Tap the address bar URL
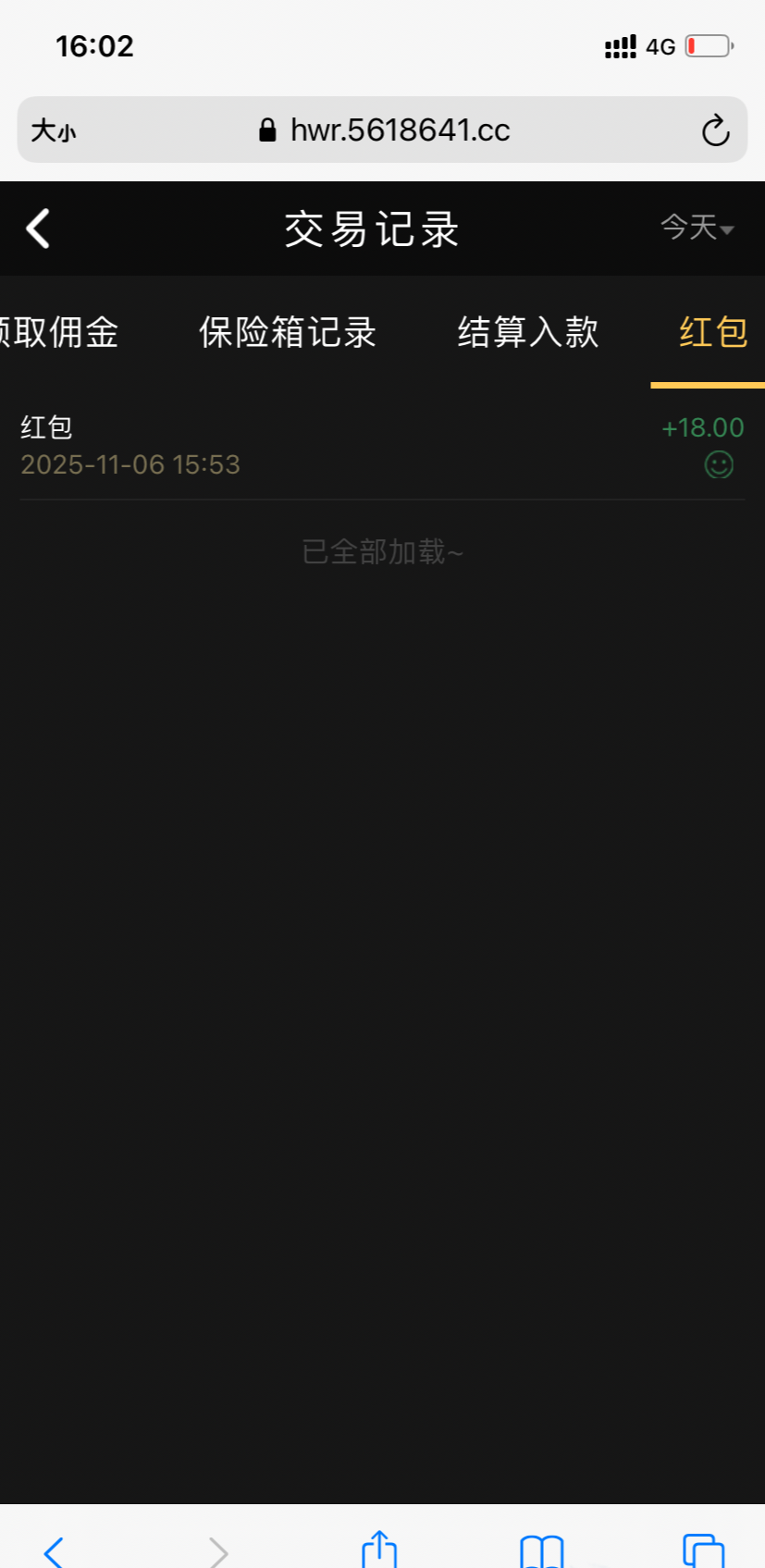 point(400,130)
